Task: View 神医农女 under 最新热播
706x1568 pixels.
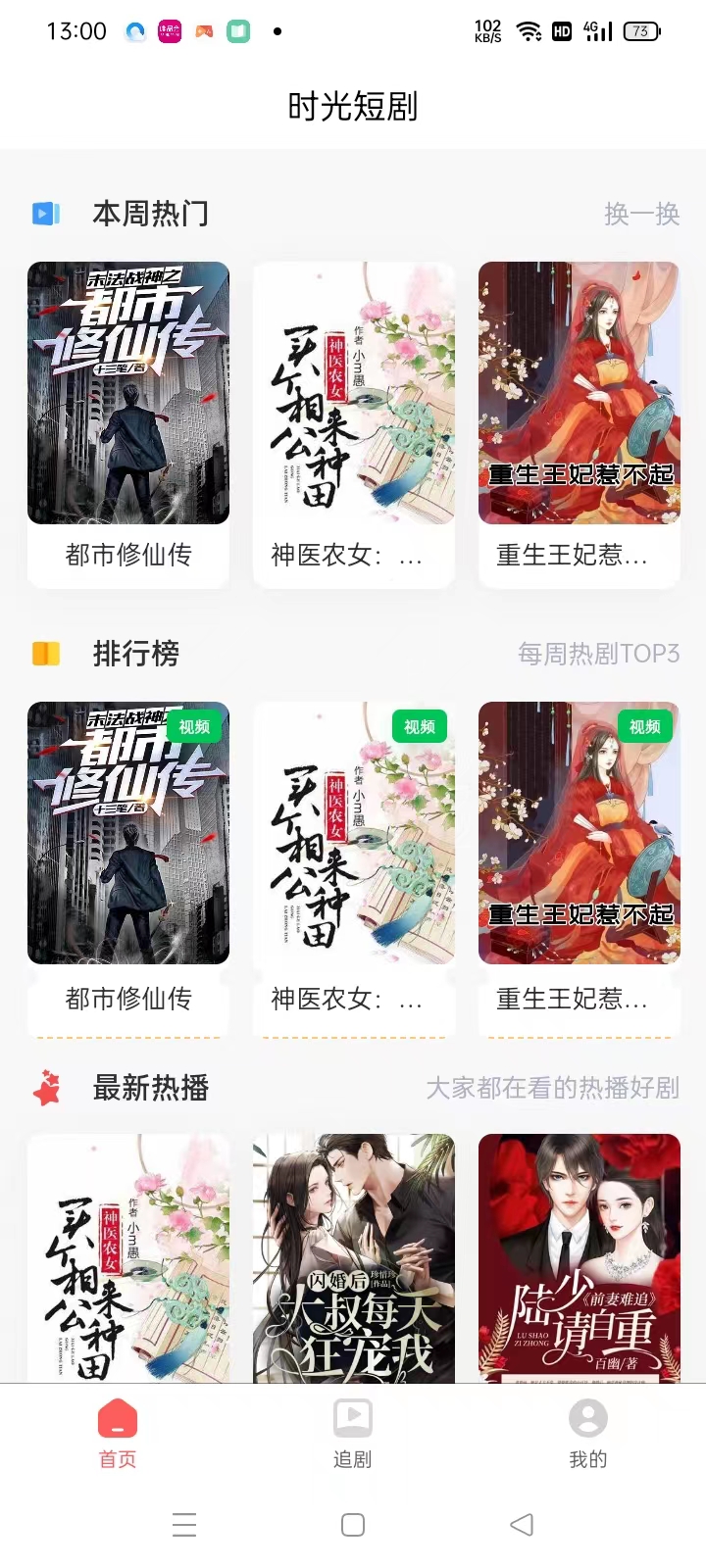Action: click(128, 1258)
